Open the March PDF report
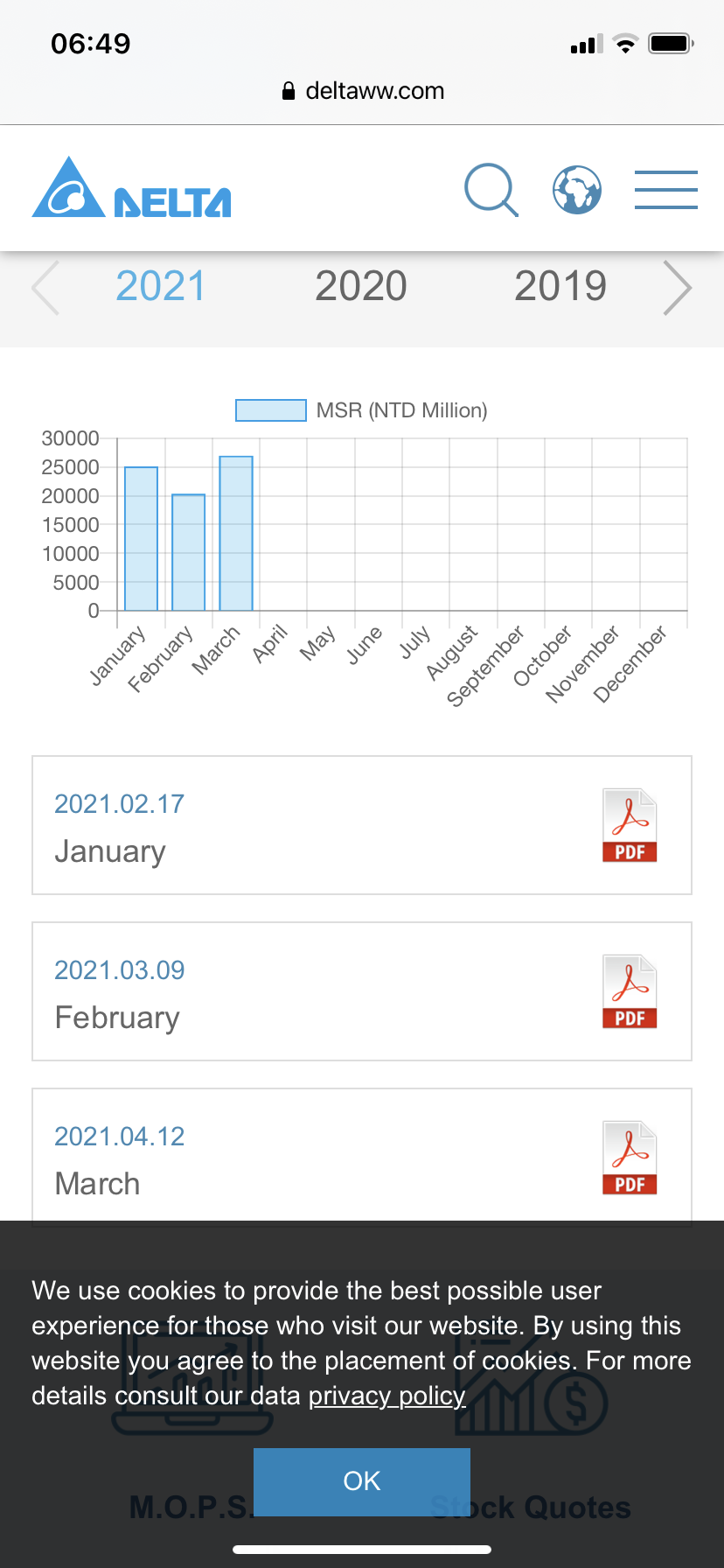 (630, 1158)
